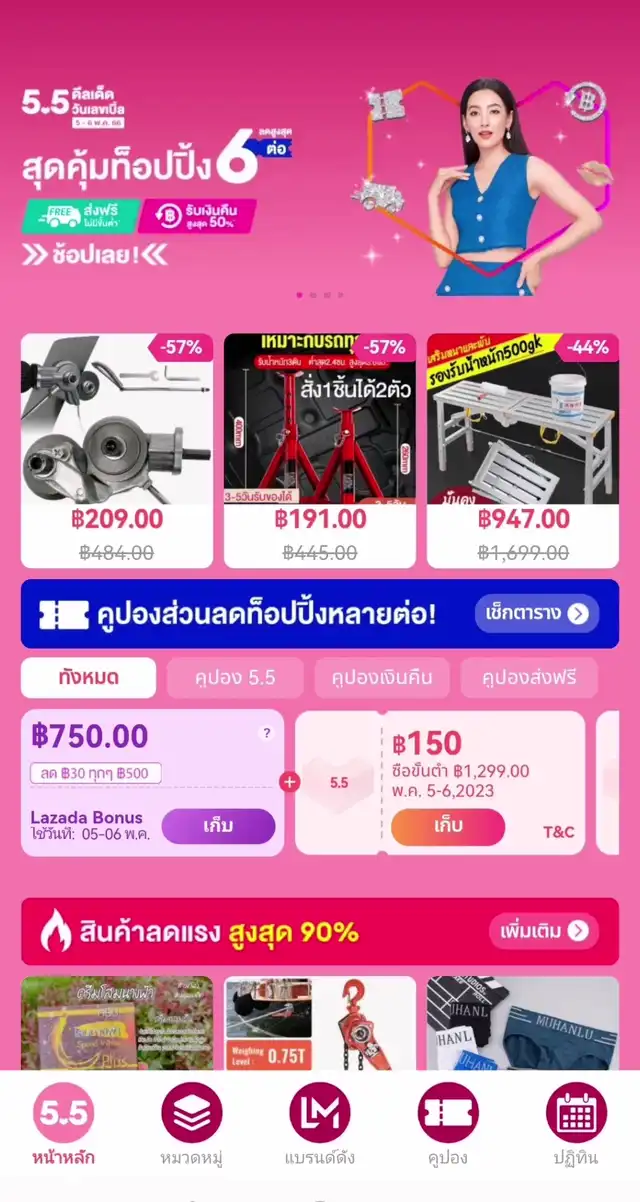Open the คูปอง tab in bottom bar
This screenshot has height=1202, width=640.
448,1127
